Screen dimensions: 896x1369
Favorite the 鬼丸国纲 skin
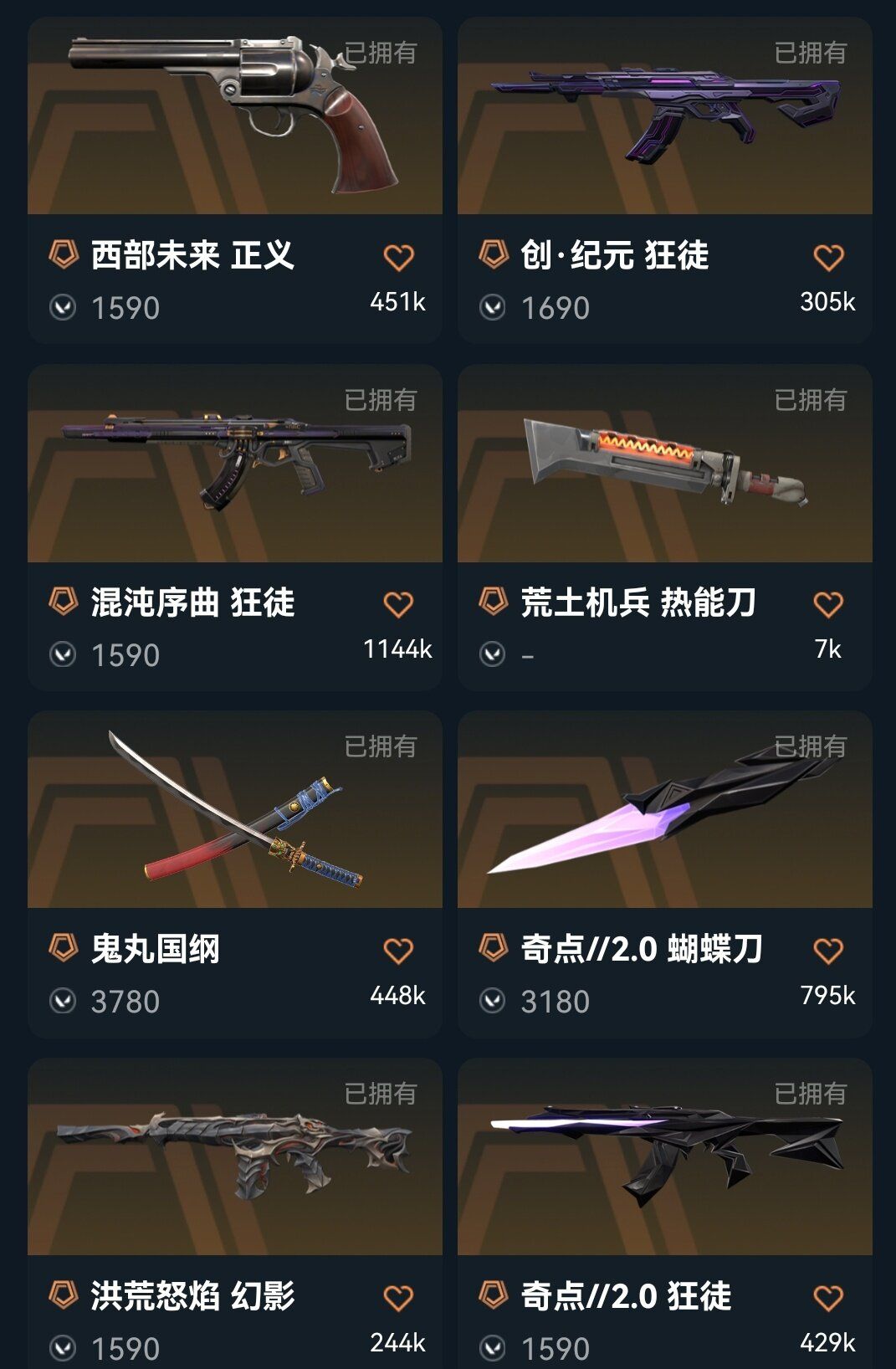[398, 951]
